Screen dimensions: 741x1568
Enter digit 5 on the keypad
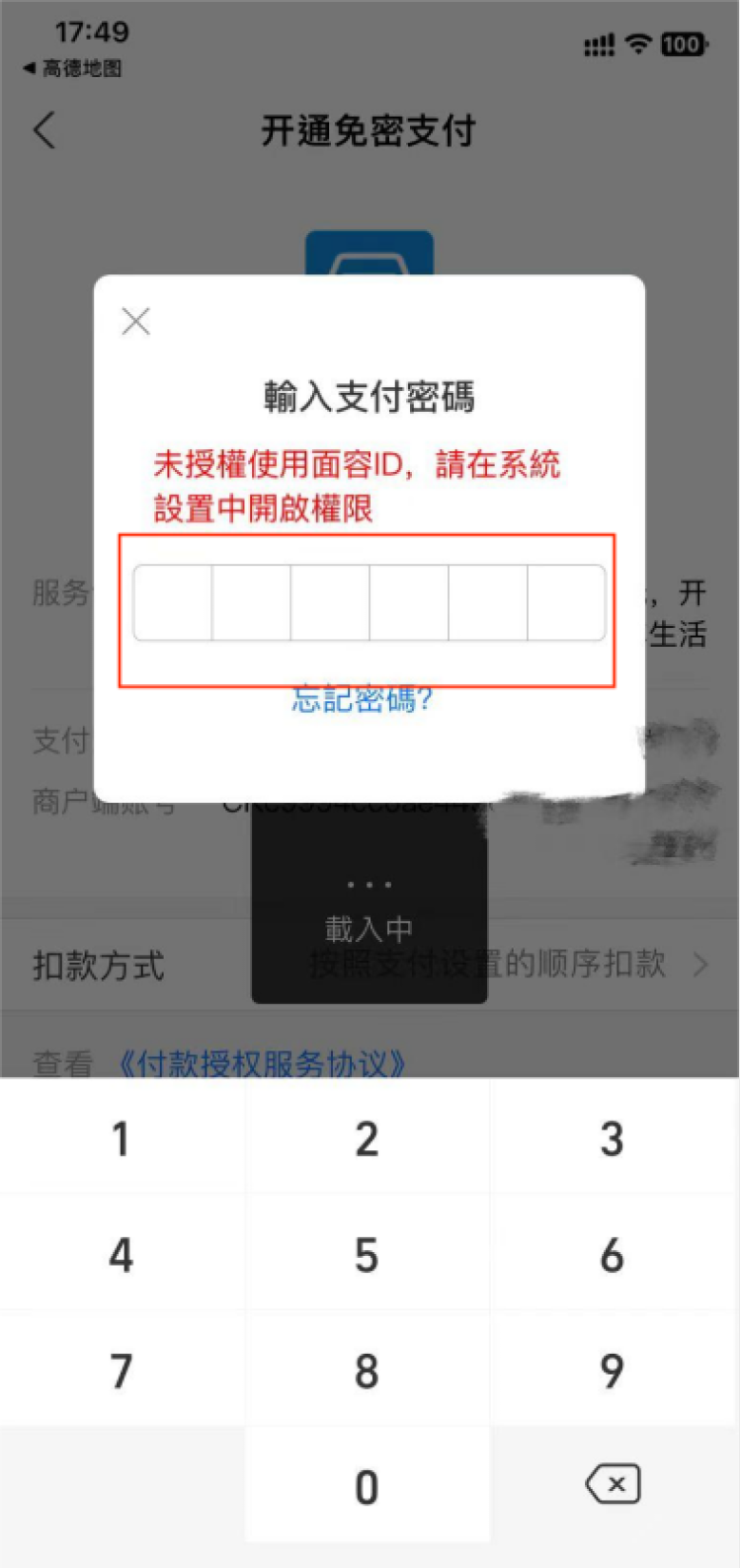point(367,1255)
